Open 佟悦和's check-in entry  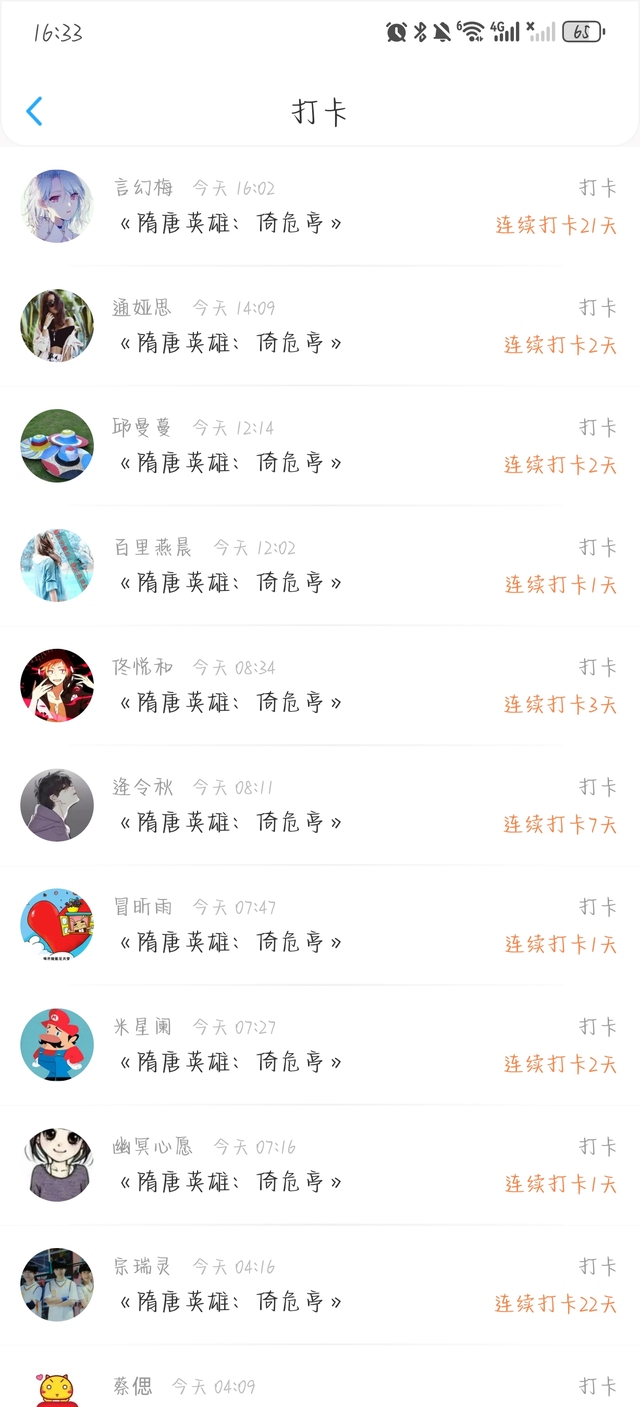pos(320,686)
